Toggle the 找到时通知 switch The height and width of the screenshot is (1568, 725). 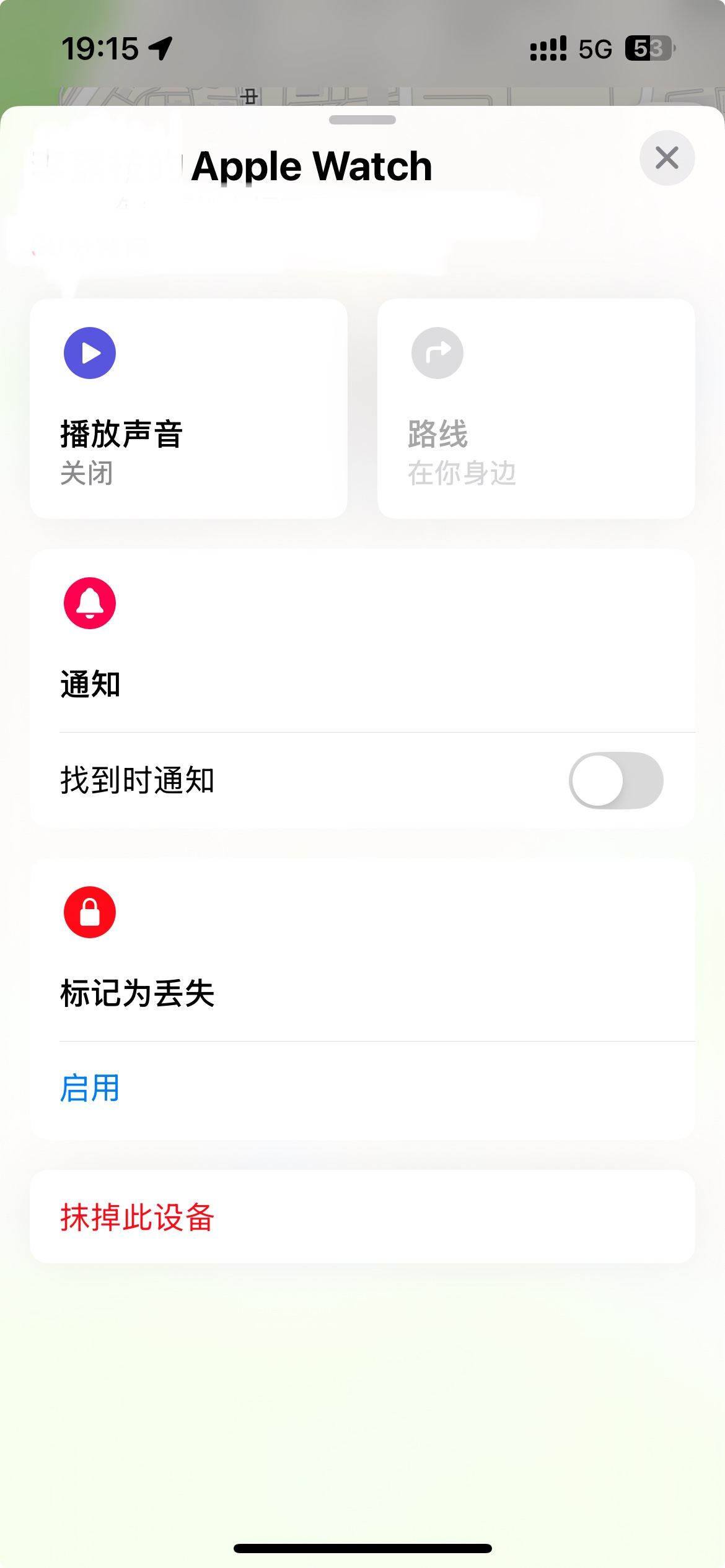pyautogui.click(x=615, y=780)
